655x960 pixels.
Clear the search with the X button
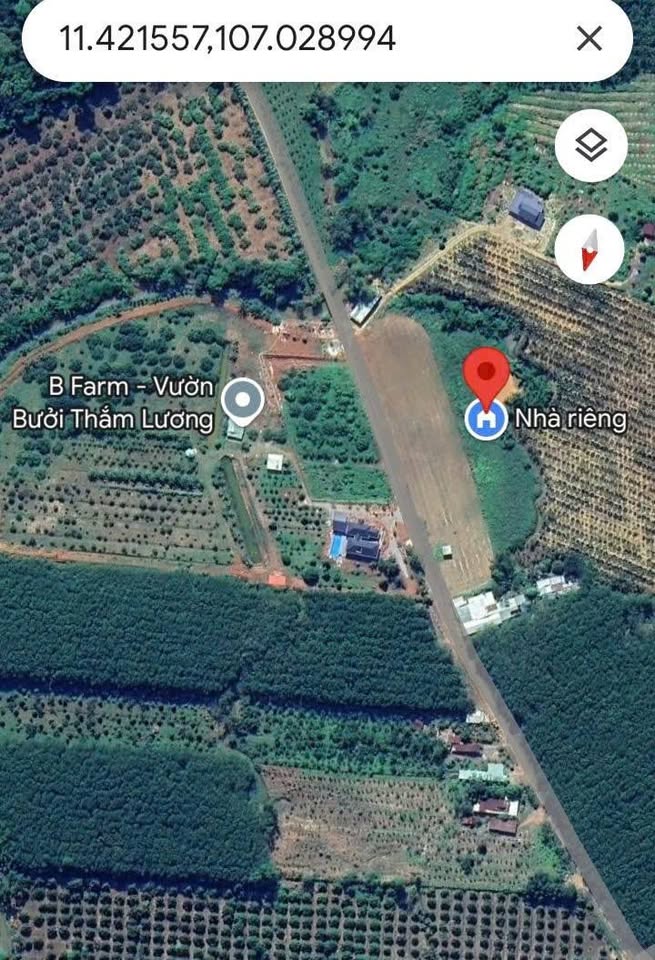590,39
